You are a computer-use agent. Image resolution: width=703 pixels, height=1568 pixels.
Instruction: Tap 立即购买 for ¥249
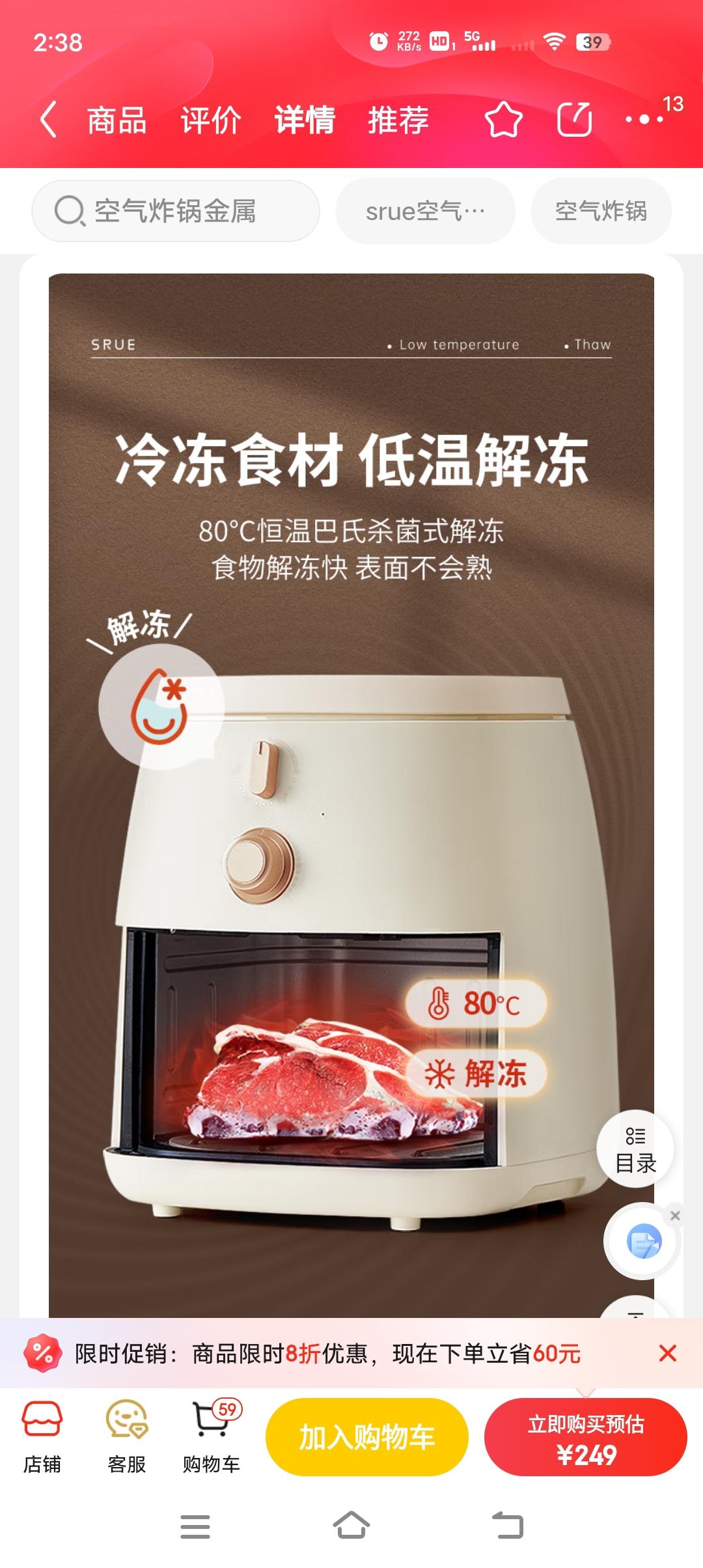click(x=585, y=1436)
